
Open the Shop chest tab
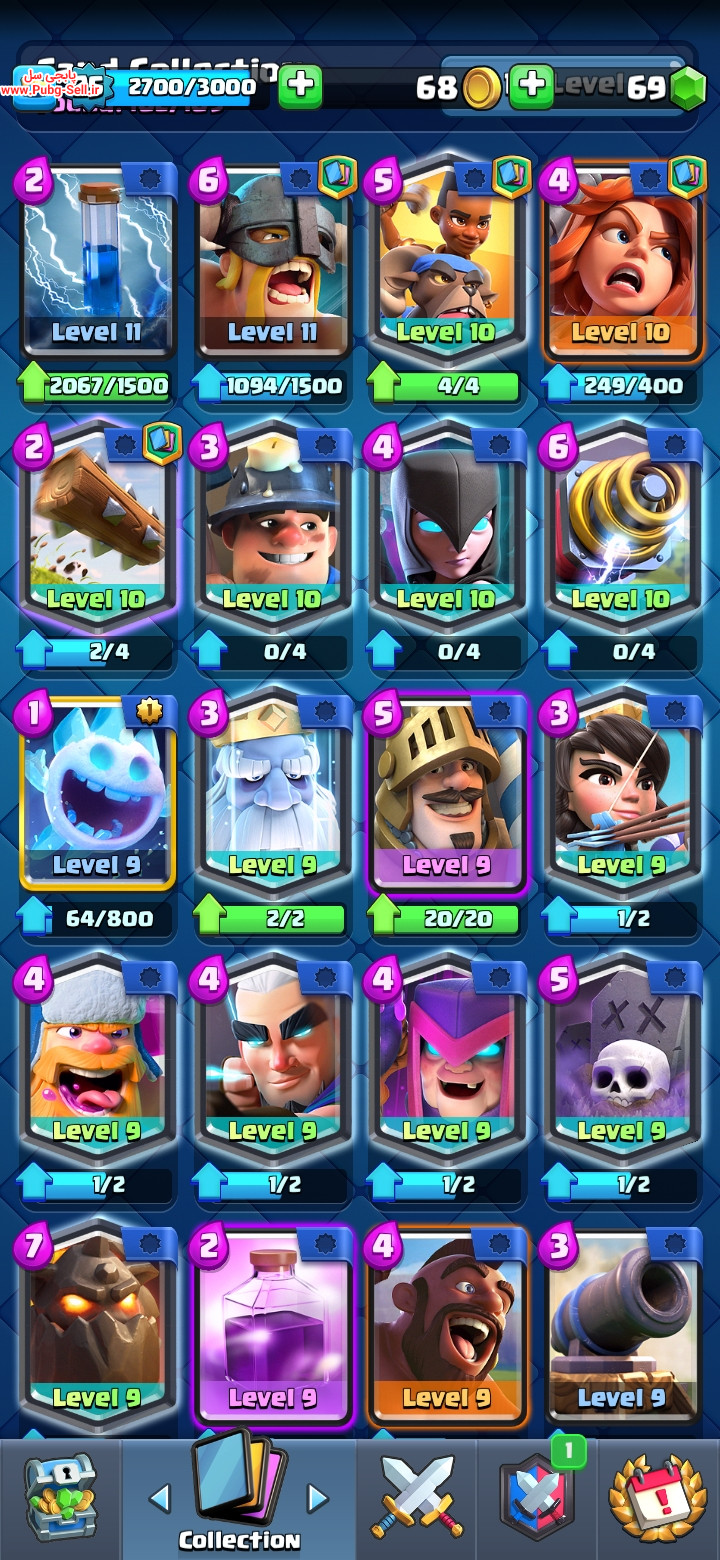[60, 1498]
